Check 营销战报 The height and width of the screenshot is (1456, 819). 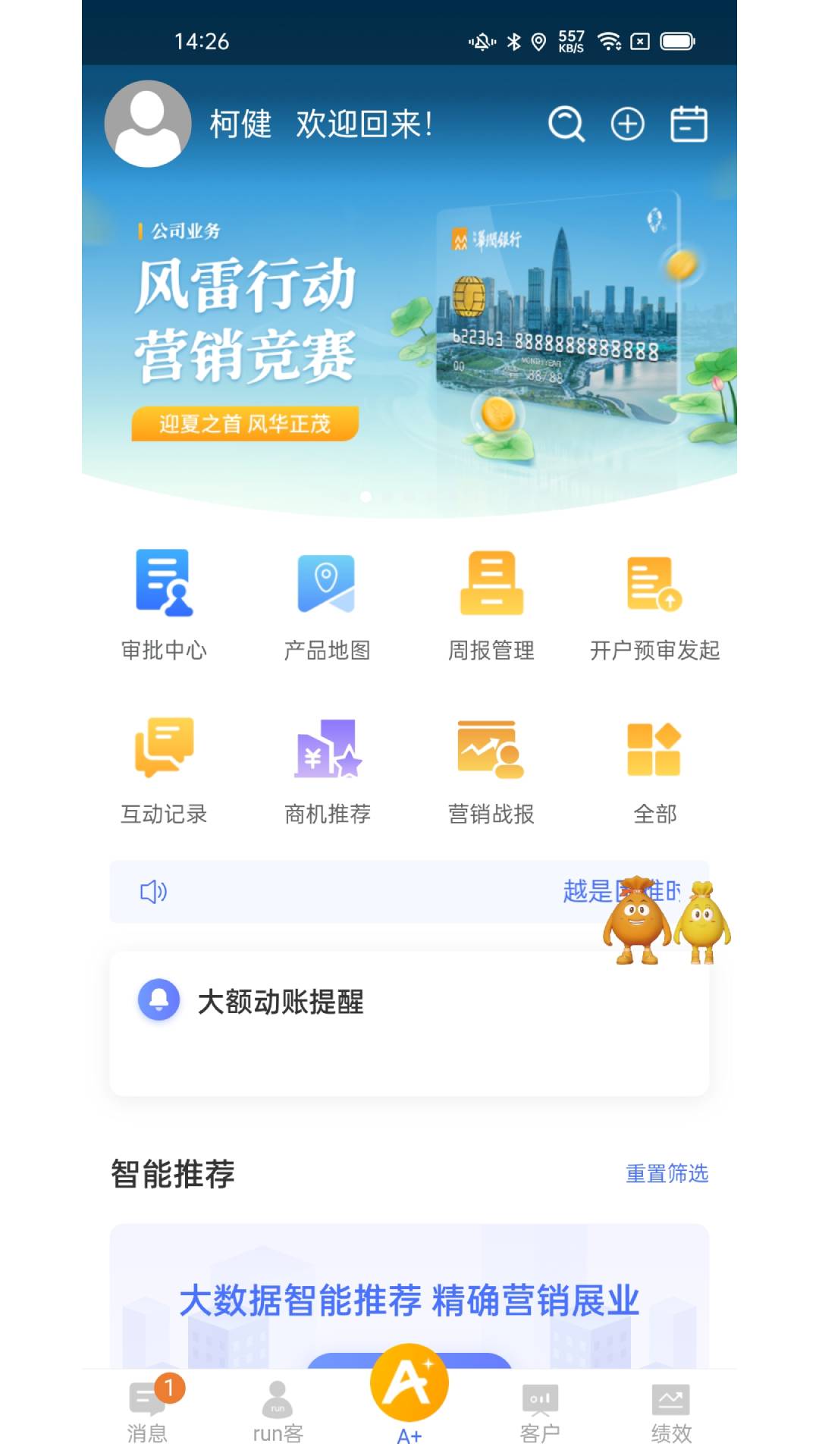point(491,769)
